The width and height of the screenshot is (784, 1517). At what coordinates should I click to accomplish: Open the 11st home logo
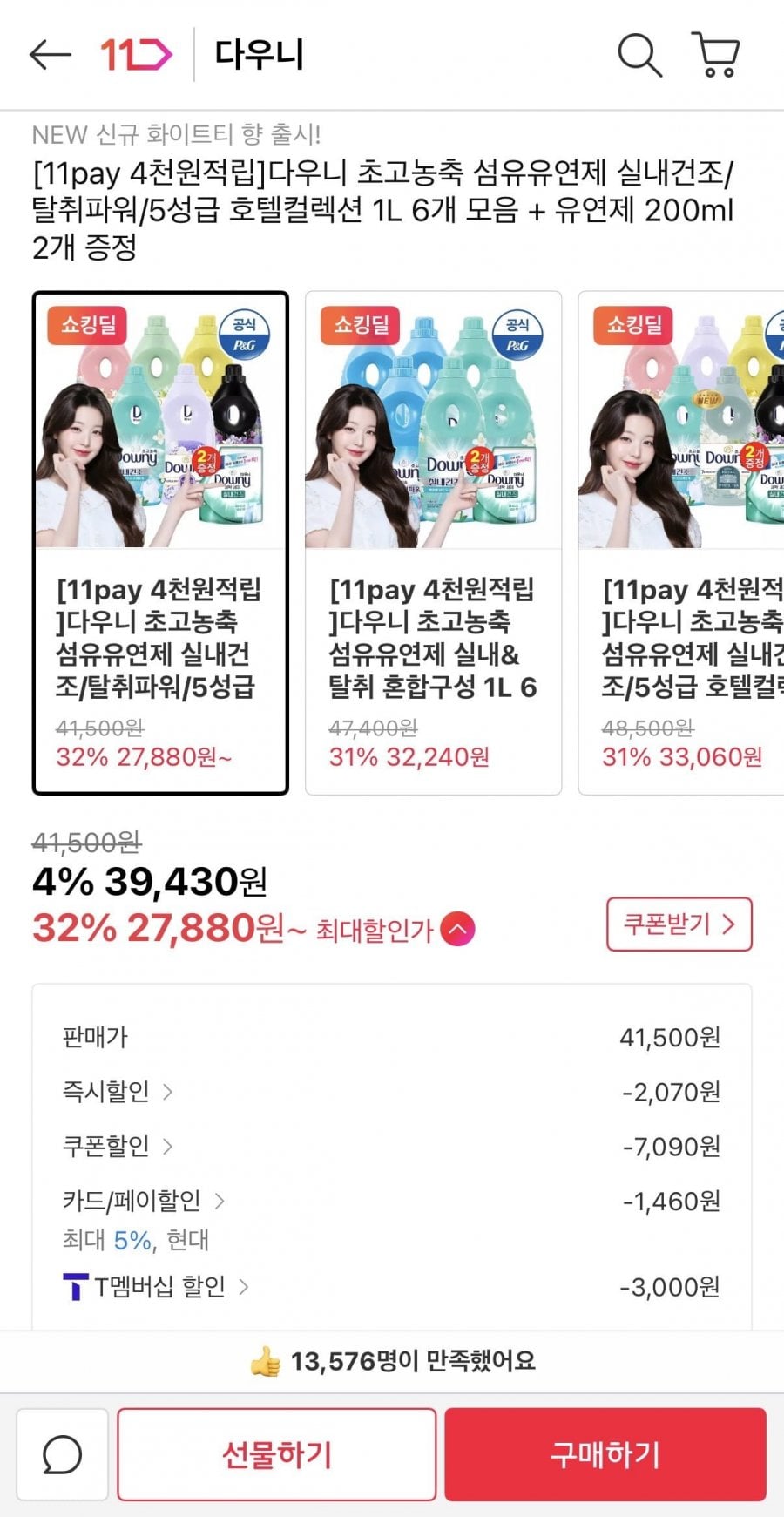136,55
